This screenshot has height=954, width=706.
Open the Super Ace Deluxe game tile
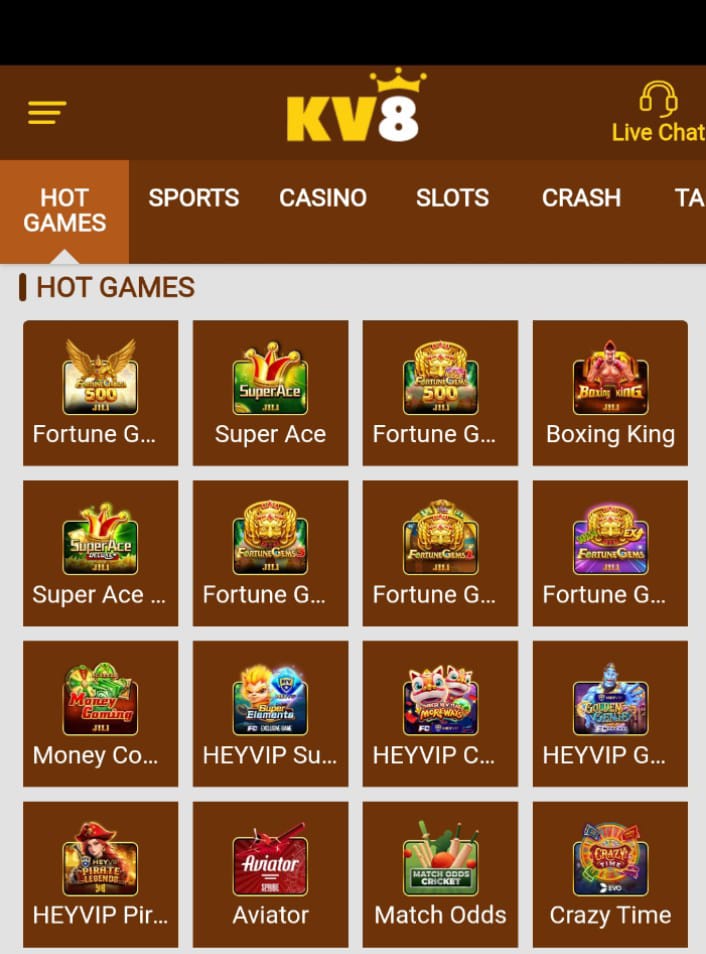point(100,553)
